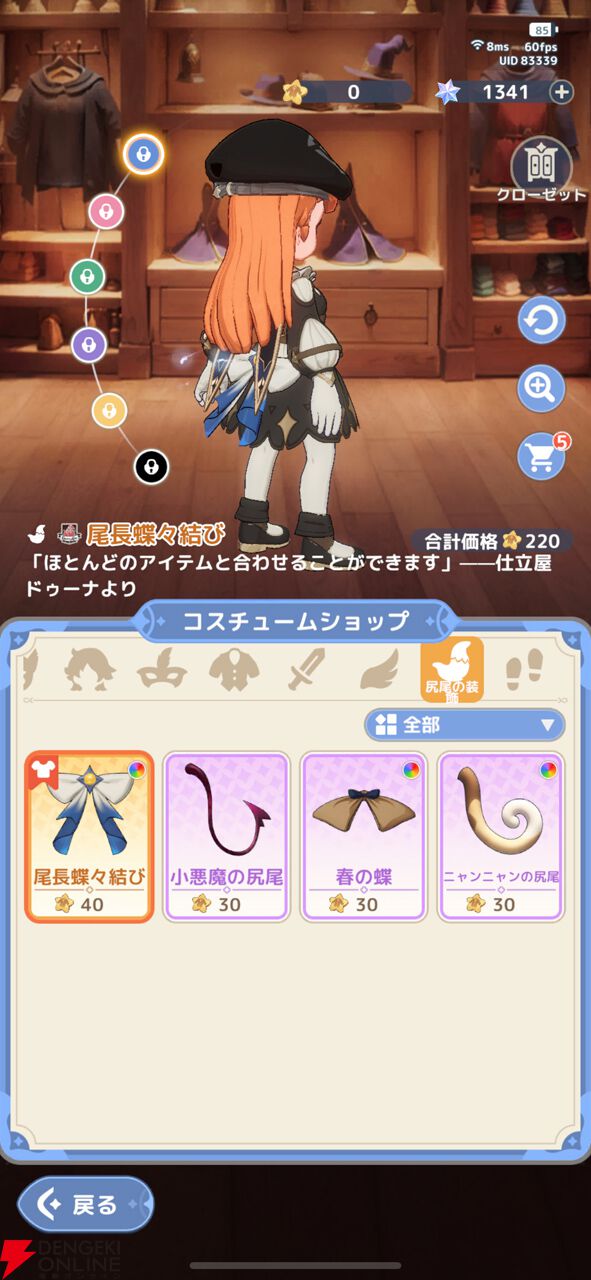
Task: Zoom in on the character
Action: 541,389
